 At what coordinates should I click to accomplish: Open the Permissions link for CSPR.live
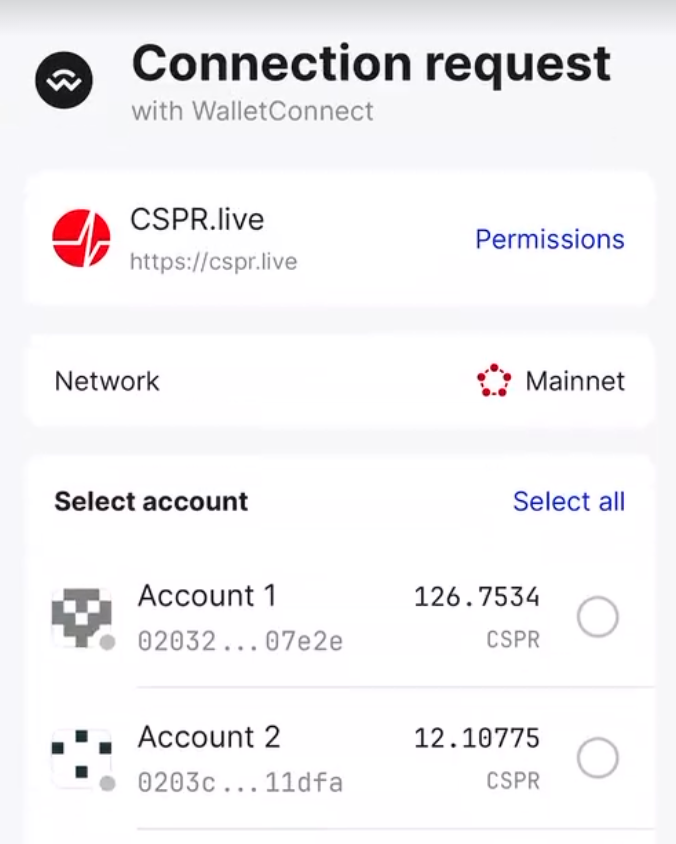click(x=549, y=240)
